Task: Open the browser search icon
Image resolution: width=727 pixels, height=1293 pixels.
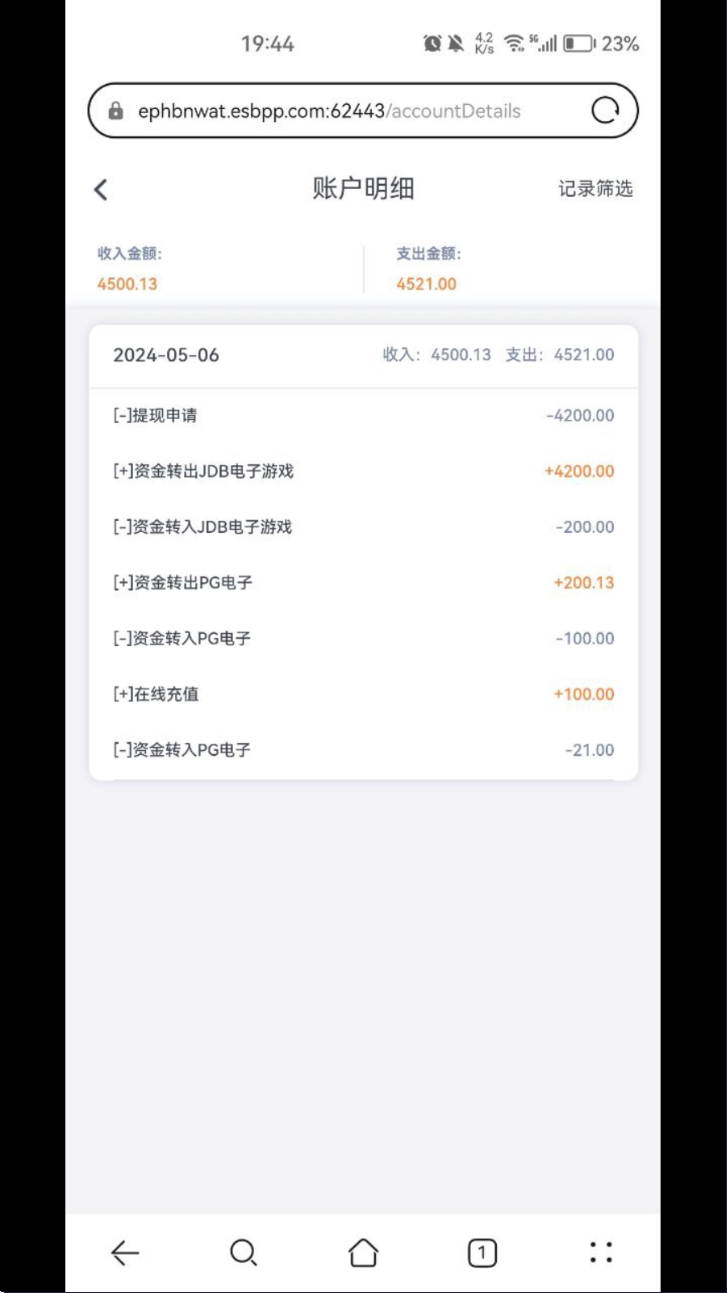Action: [x=243, y=1252]
